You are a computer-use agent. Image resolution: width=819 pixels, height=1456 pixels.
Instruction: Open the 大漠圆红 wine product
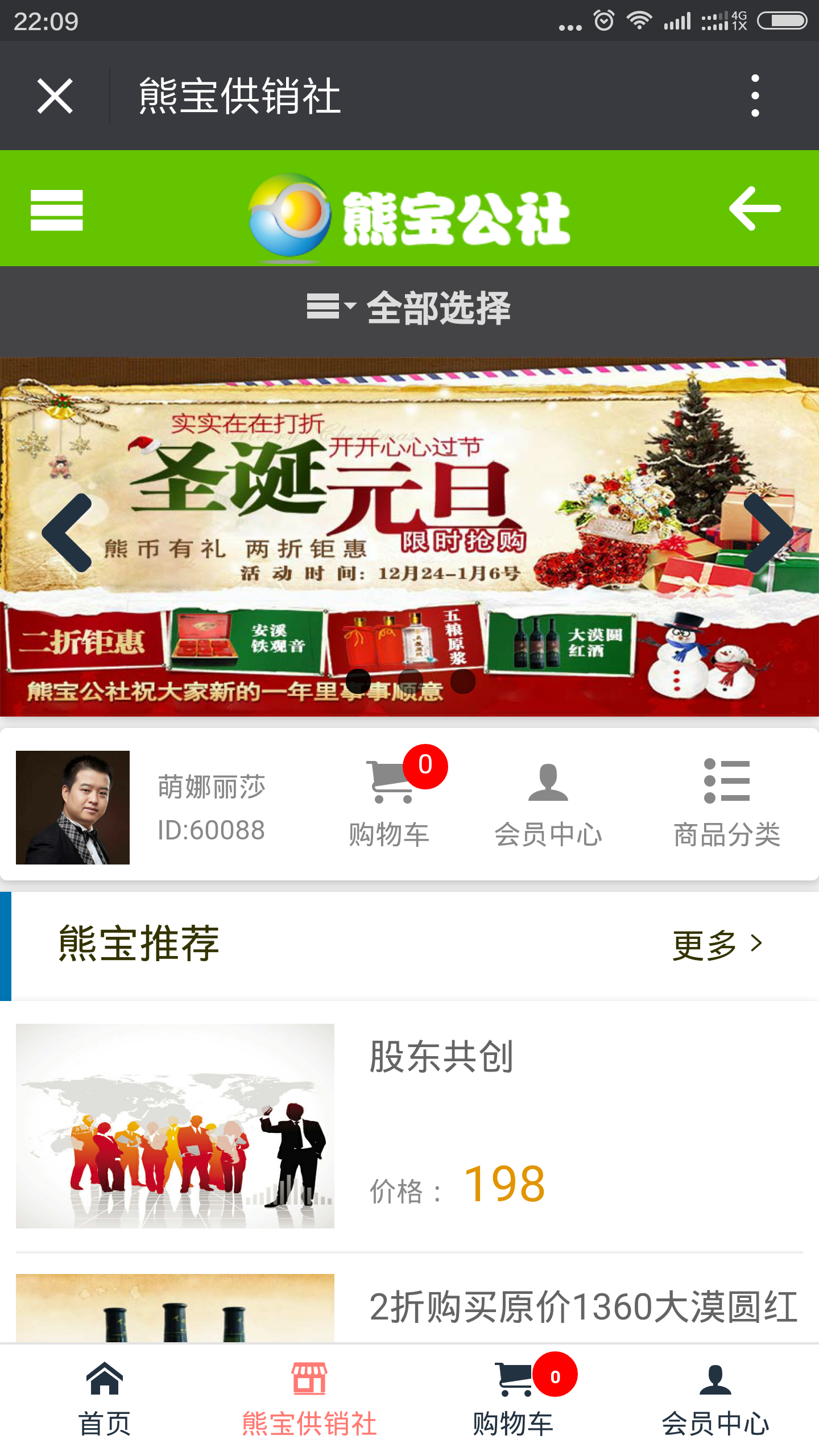tap(409, 1308)
